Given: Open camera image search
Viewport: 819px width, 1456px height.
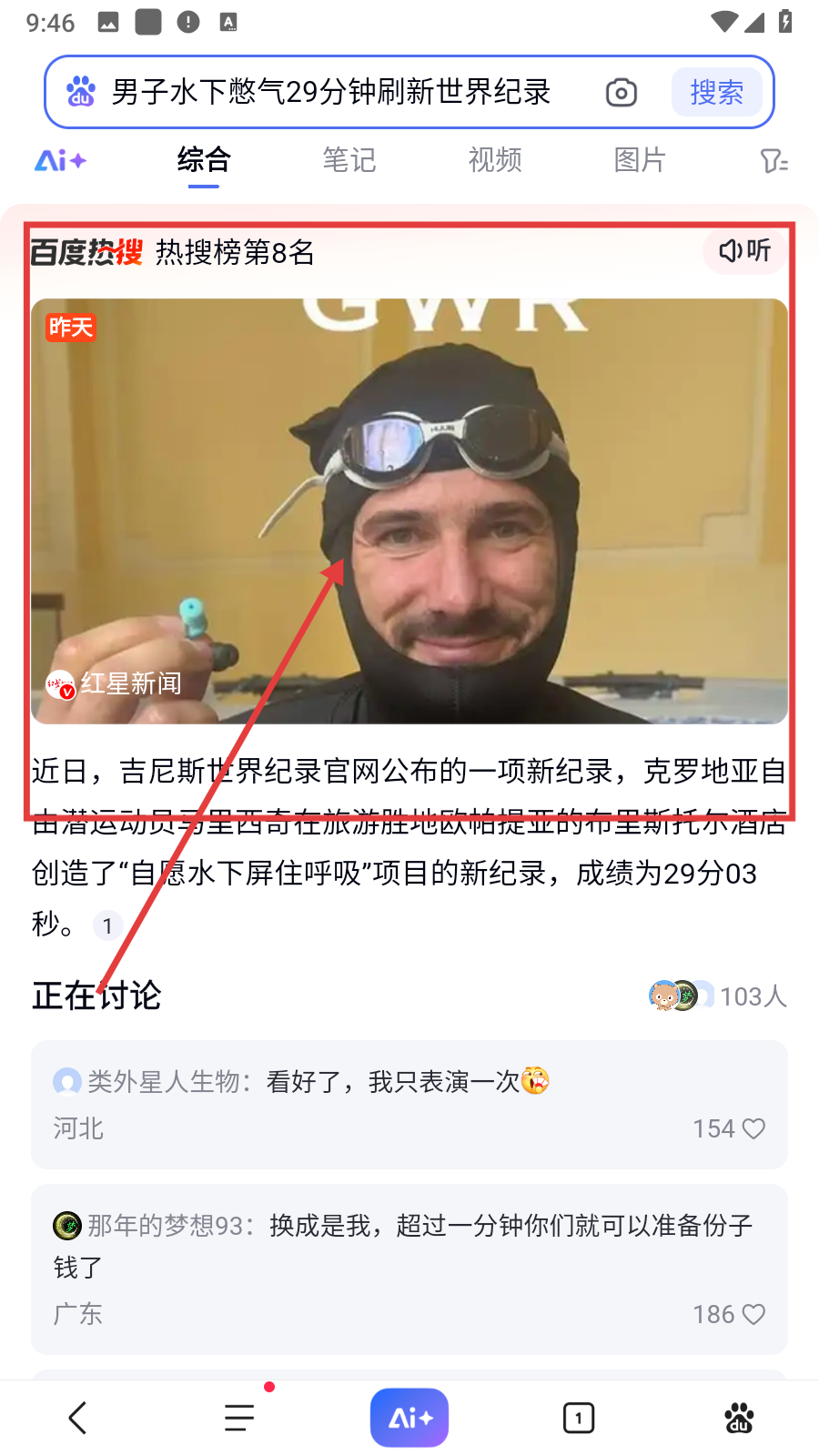Looking at the screenshot, I should click(x=621, y=92).
